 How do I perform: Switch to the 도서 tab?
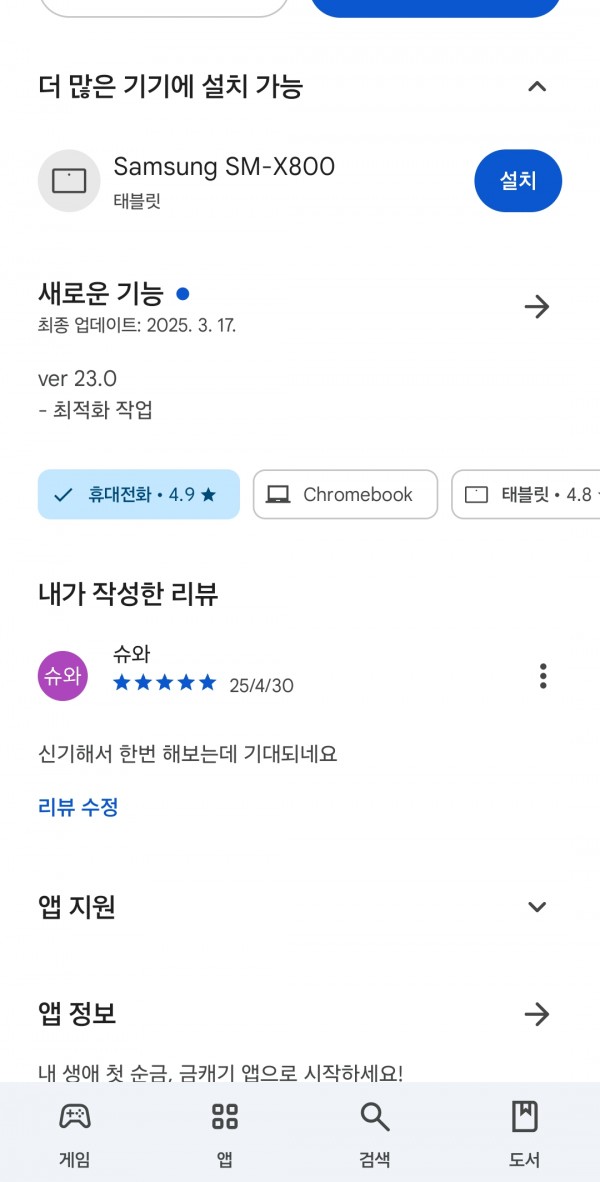point(525,1133)
